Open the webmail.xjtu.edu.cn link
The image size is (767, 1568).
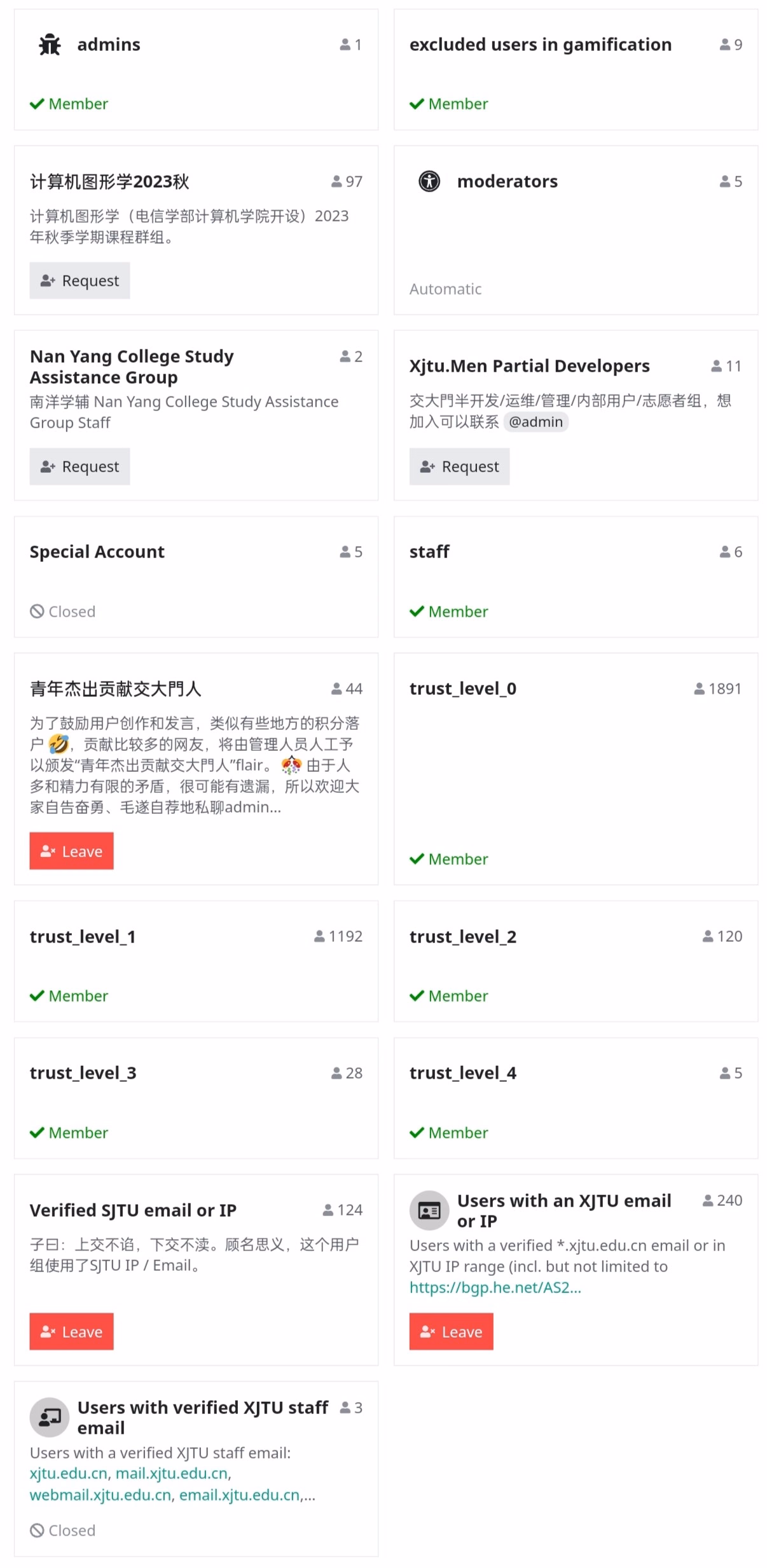(x=100, y=1494)
